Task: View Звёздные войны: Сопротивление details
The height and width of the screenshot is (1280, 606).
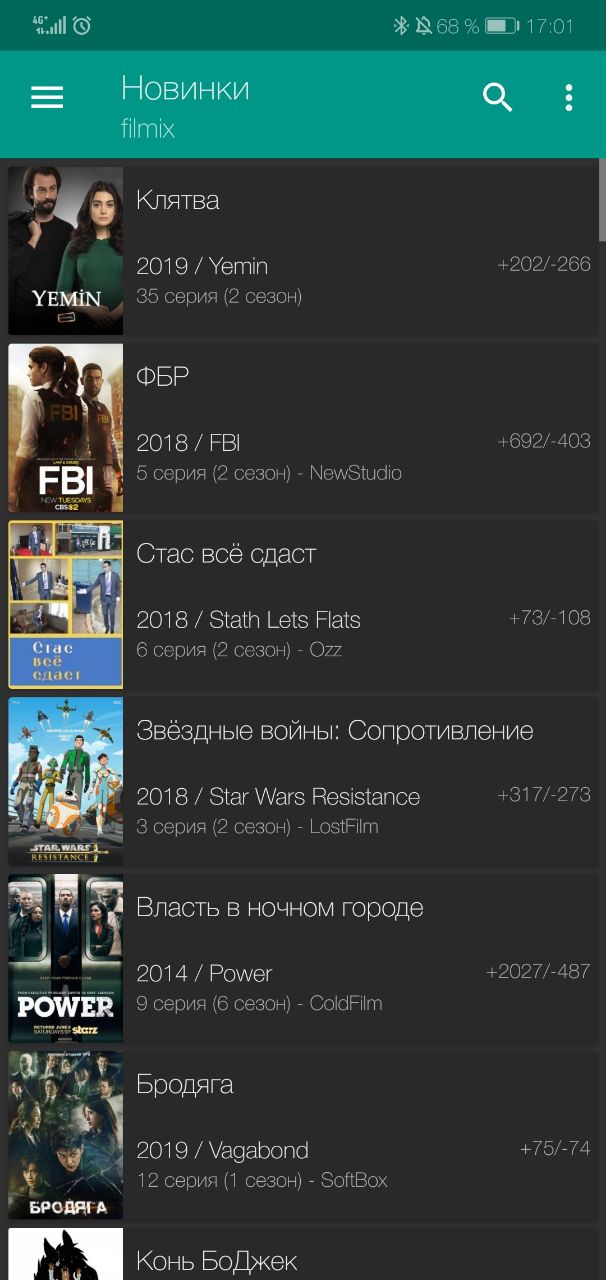Action: click(300, 781)
